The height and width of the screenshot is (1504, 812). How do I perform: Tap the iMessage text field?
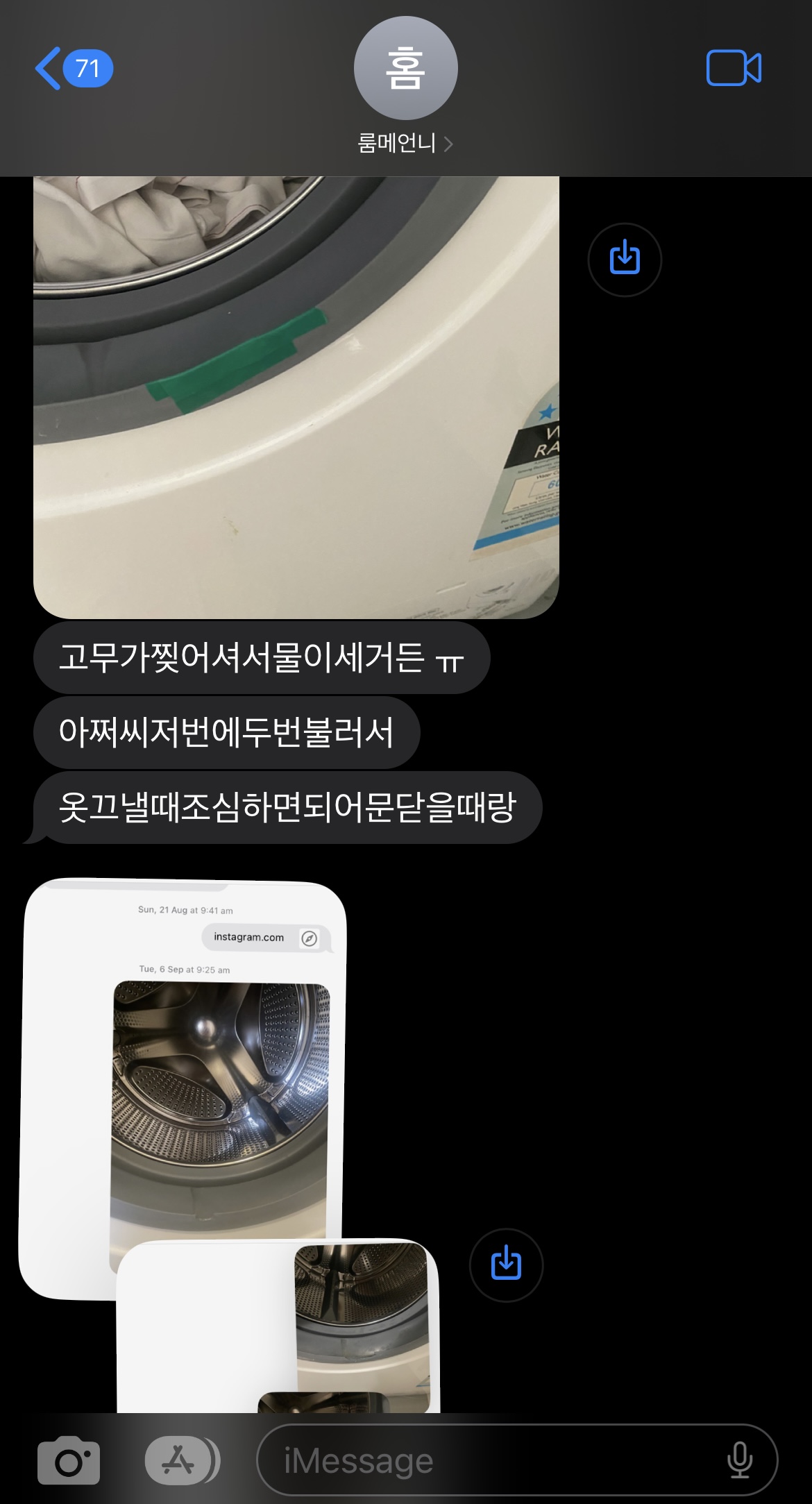pyautogui.click(x=486, y=1460)
